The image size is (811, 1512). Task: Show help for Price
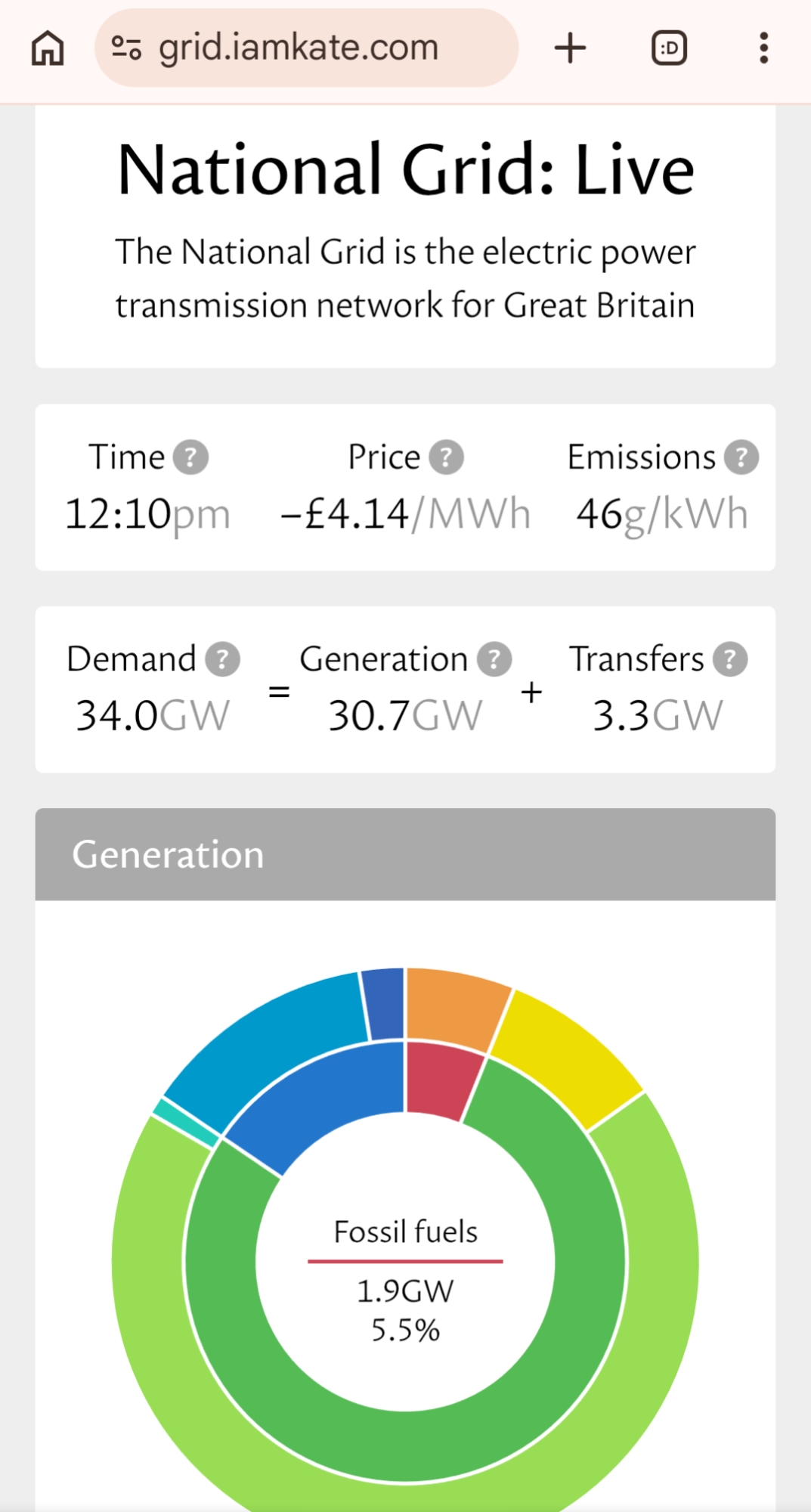pos(447,457)
